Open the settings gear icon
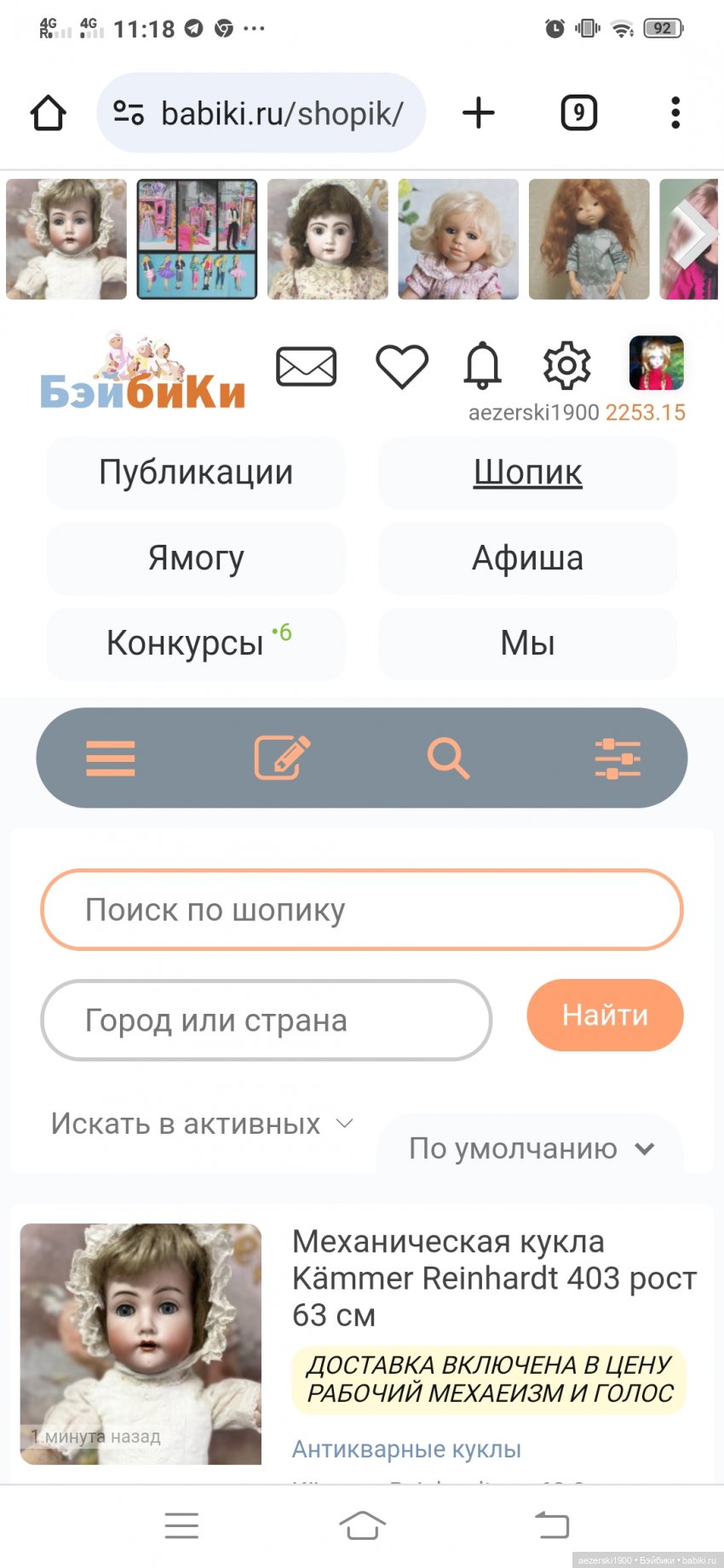The image size is (724, 1568). (x=566, y=366)
